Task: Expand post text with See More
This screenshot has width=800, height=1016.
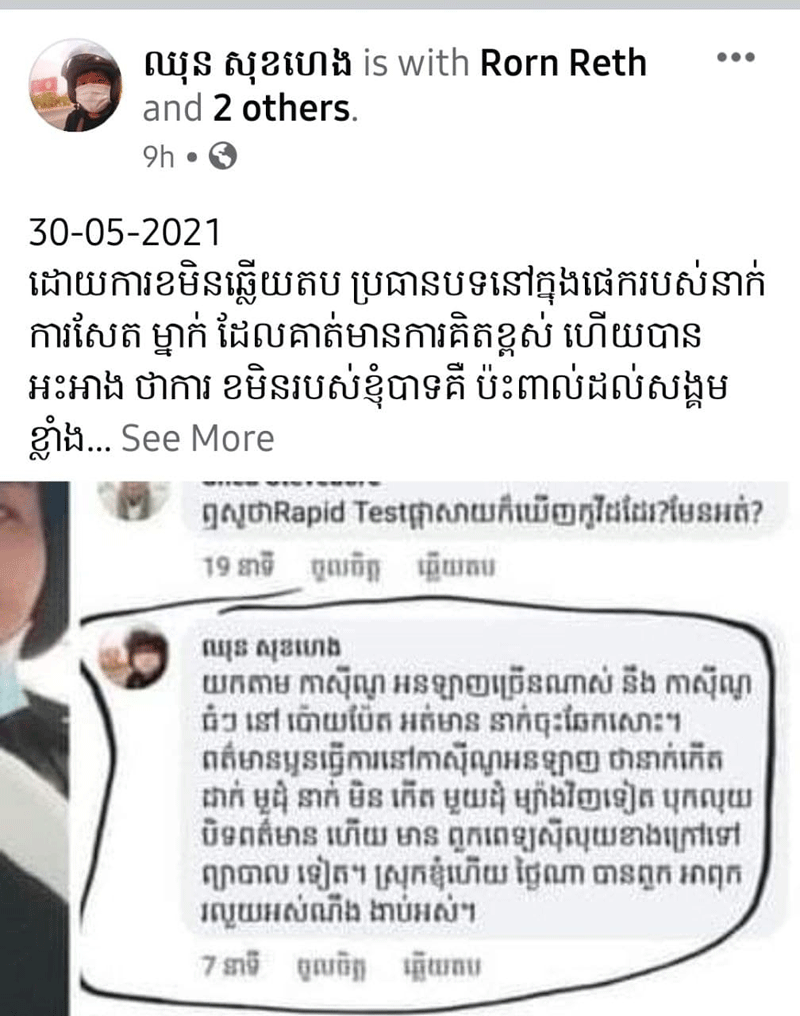Action: [x=197, y=438]
